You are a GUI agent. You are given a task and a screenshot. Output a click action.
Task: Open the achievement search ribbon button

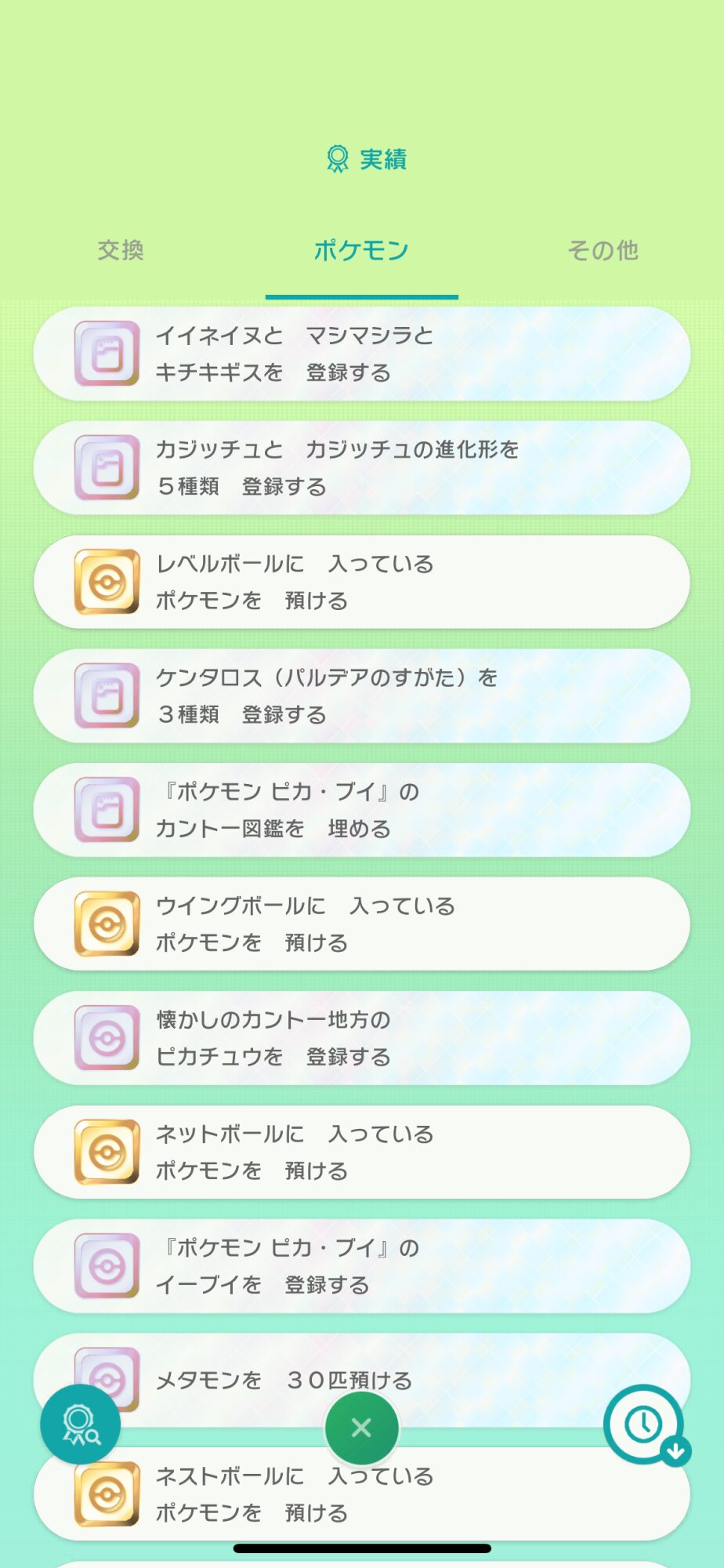pos(80,1424)
